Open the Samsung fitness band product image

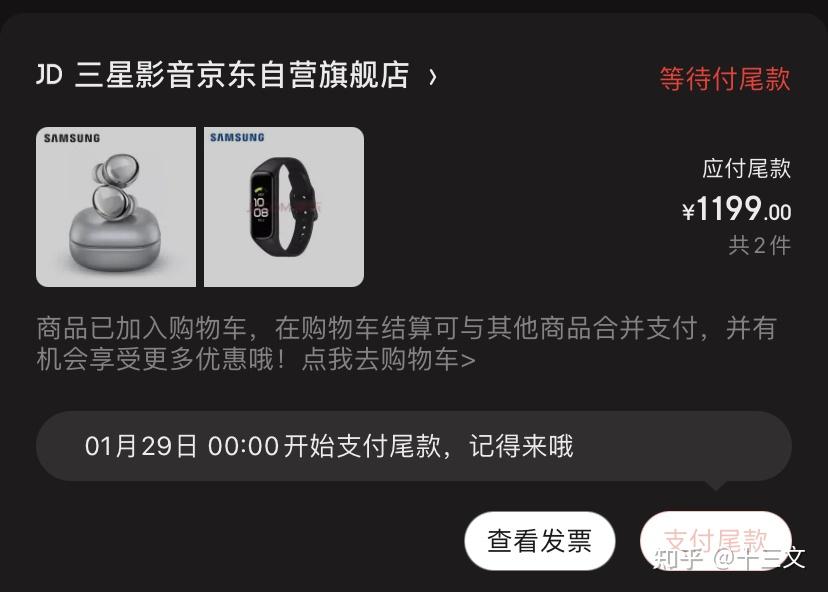283,207
